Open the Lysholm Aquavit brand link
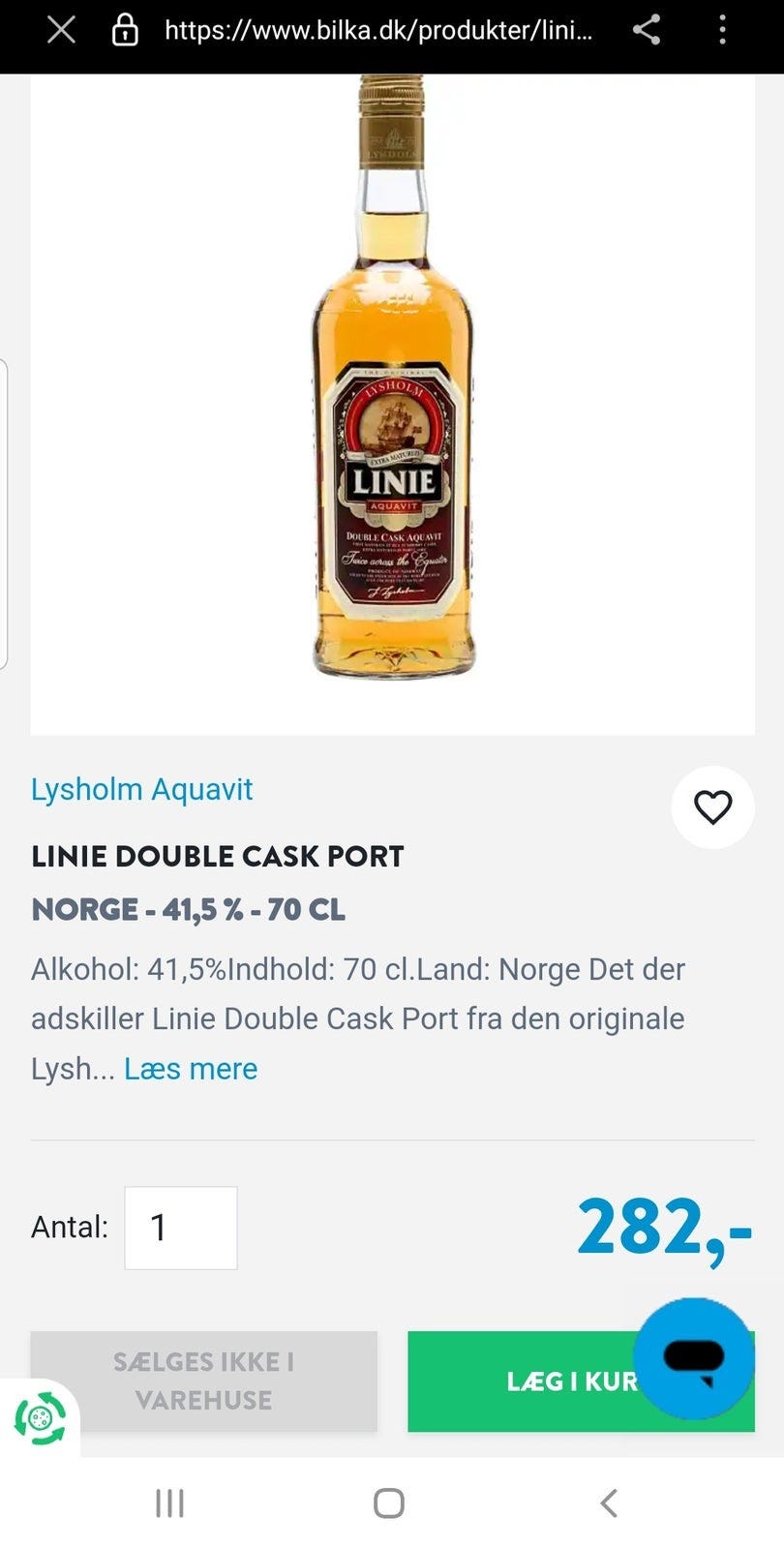 pos(141,789)
